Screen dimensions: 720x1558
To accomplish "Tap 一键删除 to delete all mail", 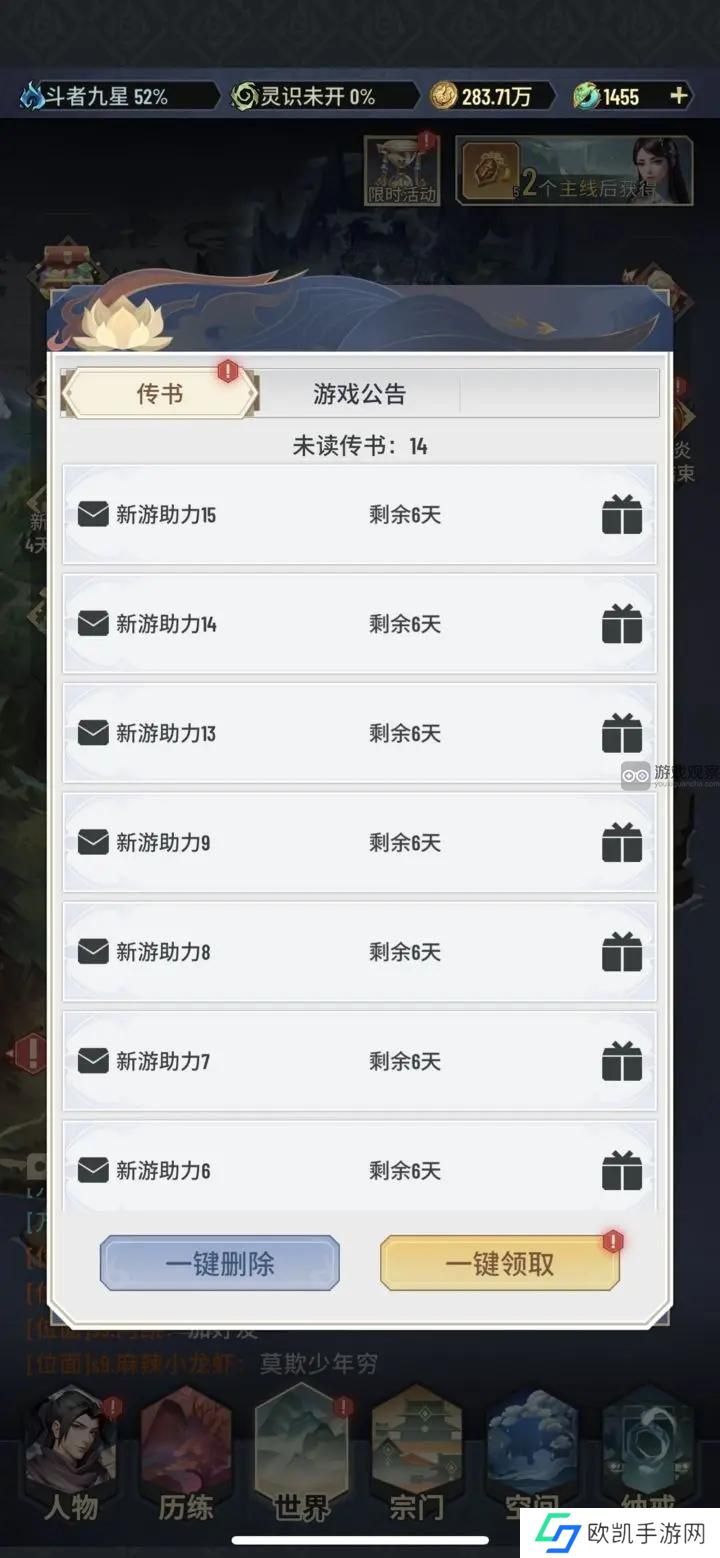I will click(219, 1264).
